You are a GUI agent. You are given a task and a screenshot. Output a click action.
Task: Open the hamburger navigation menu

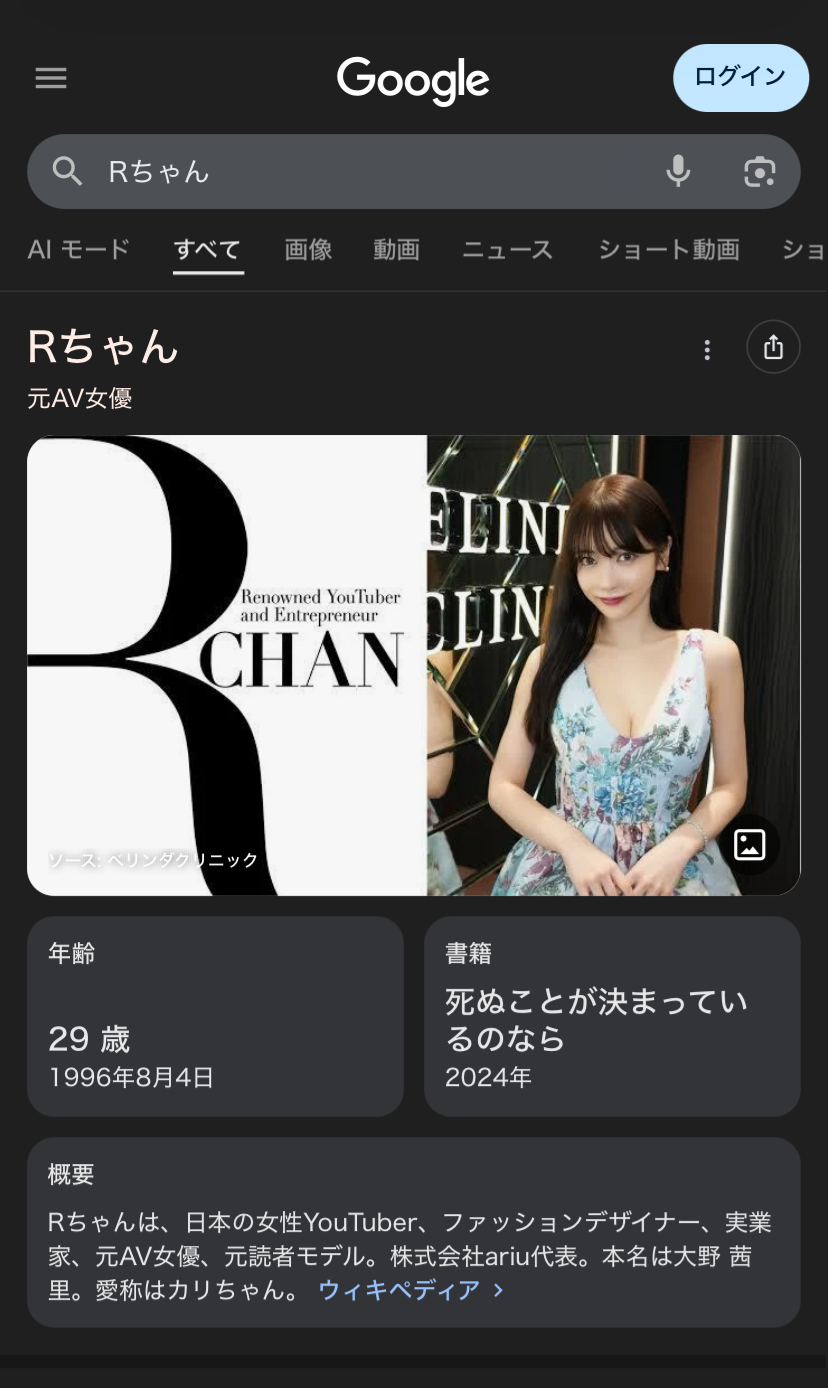(x=50, y=78)
